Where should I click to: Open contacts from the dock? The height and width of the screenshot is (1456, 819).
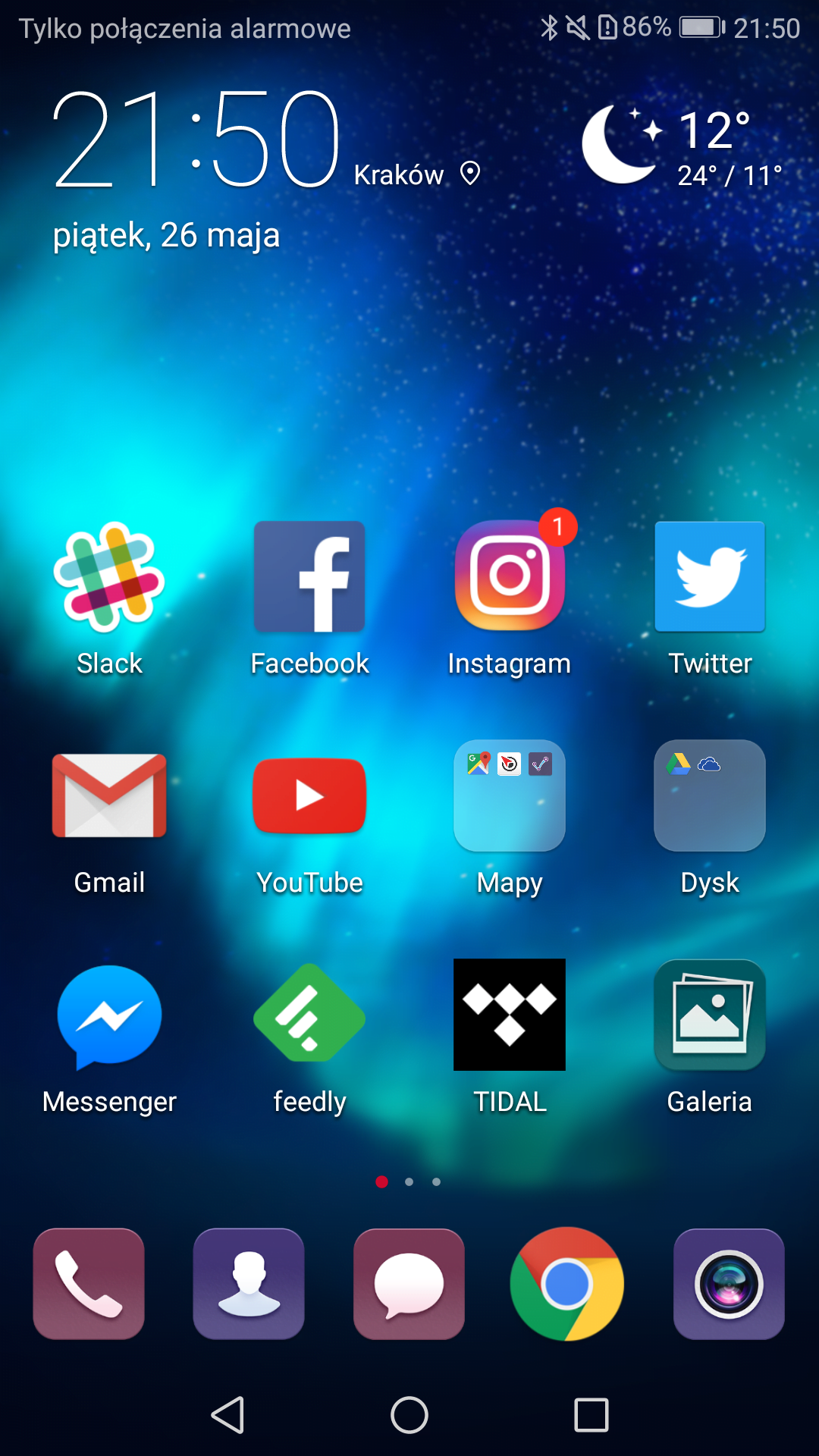click(x=249, y=1284)
